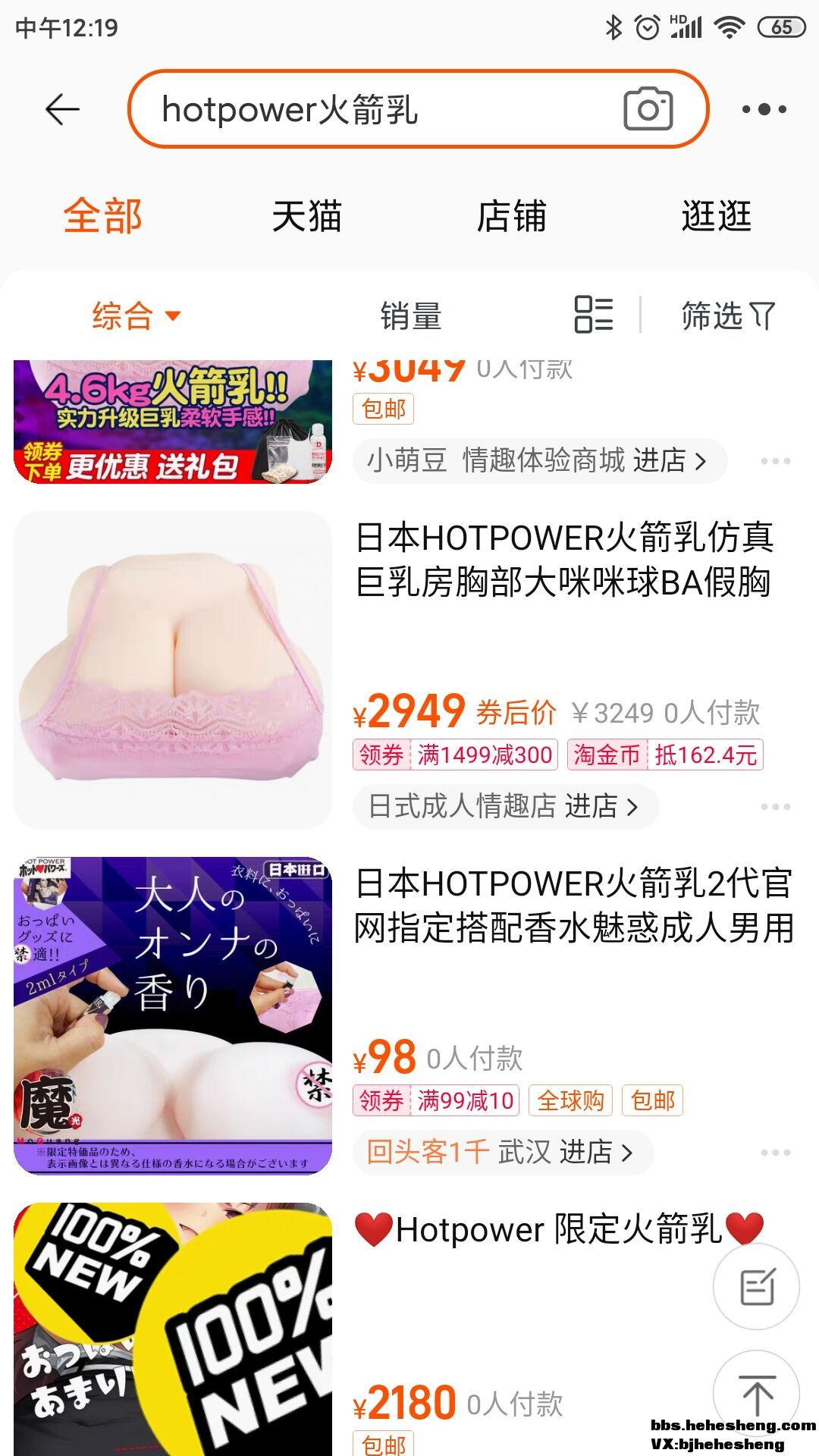The height and width of the screenshot is (1456, 819).
Task: Switch to the 天猫 tab
Action: (307, 216)
